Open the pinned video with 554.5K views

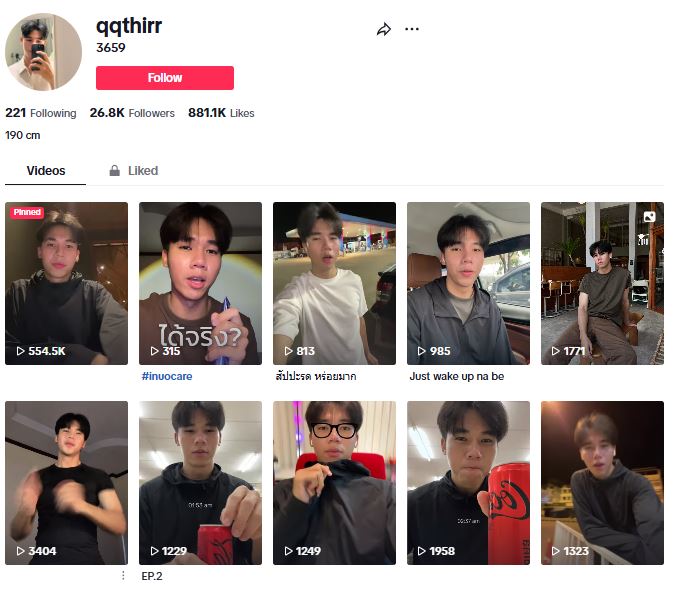pos(66,283)
